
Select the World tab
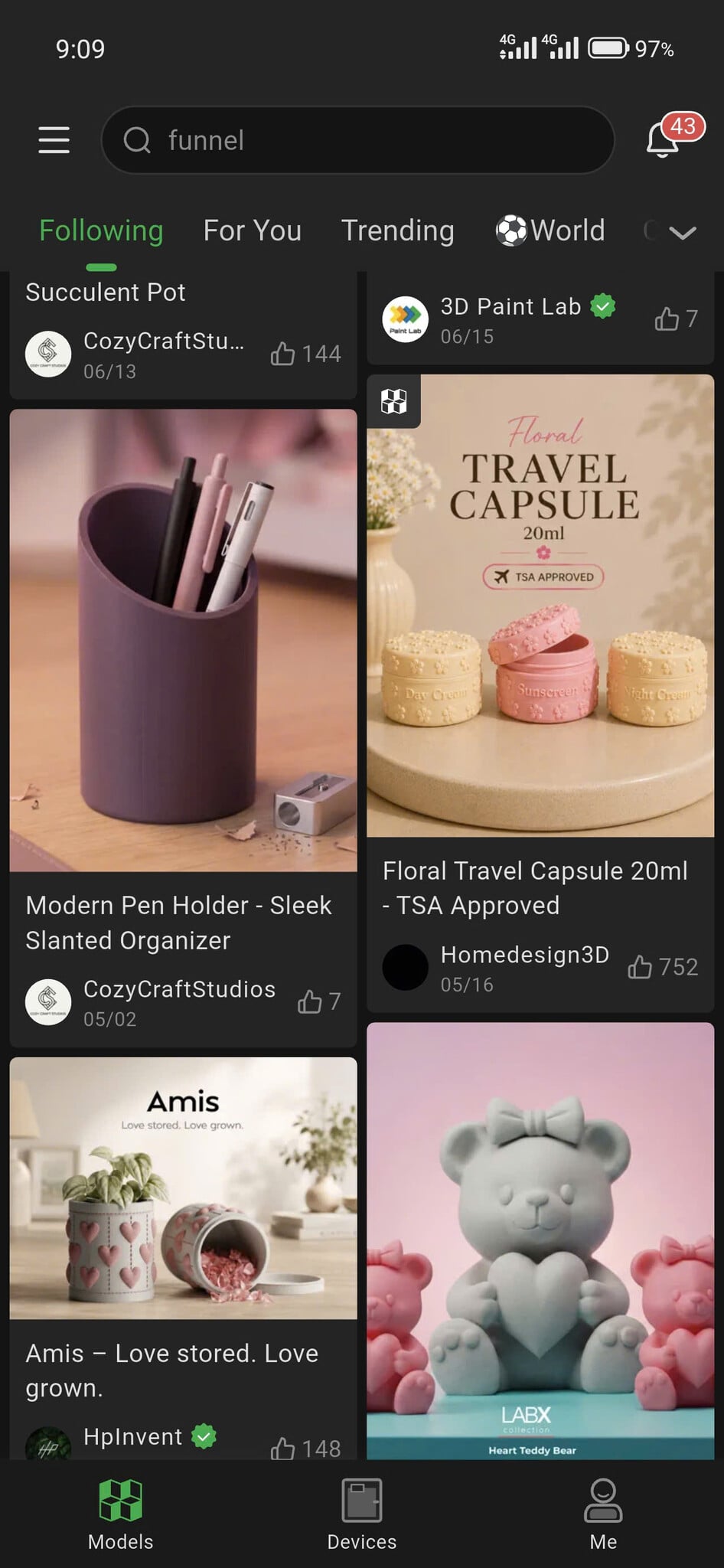point(550,230)
